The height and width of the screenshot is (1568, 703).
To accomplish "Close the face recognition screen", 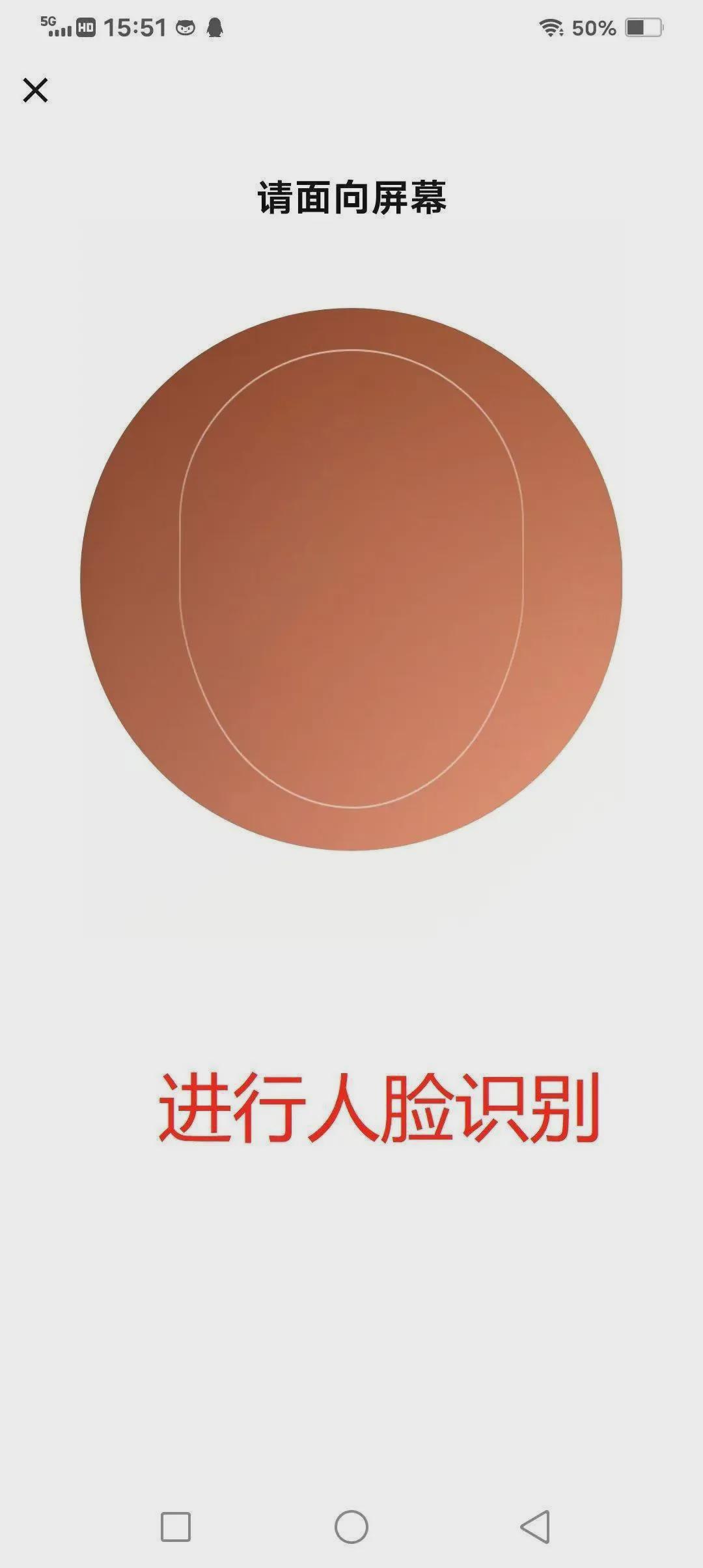I will [x=35, y=90].
